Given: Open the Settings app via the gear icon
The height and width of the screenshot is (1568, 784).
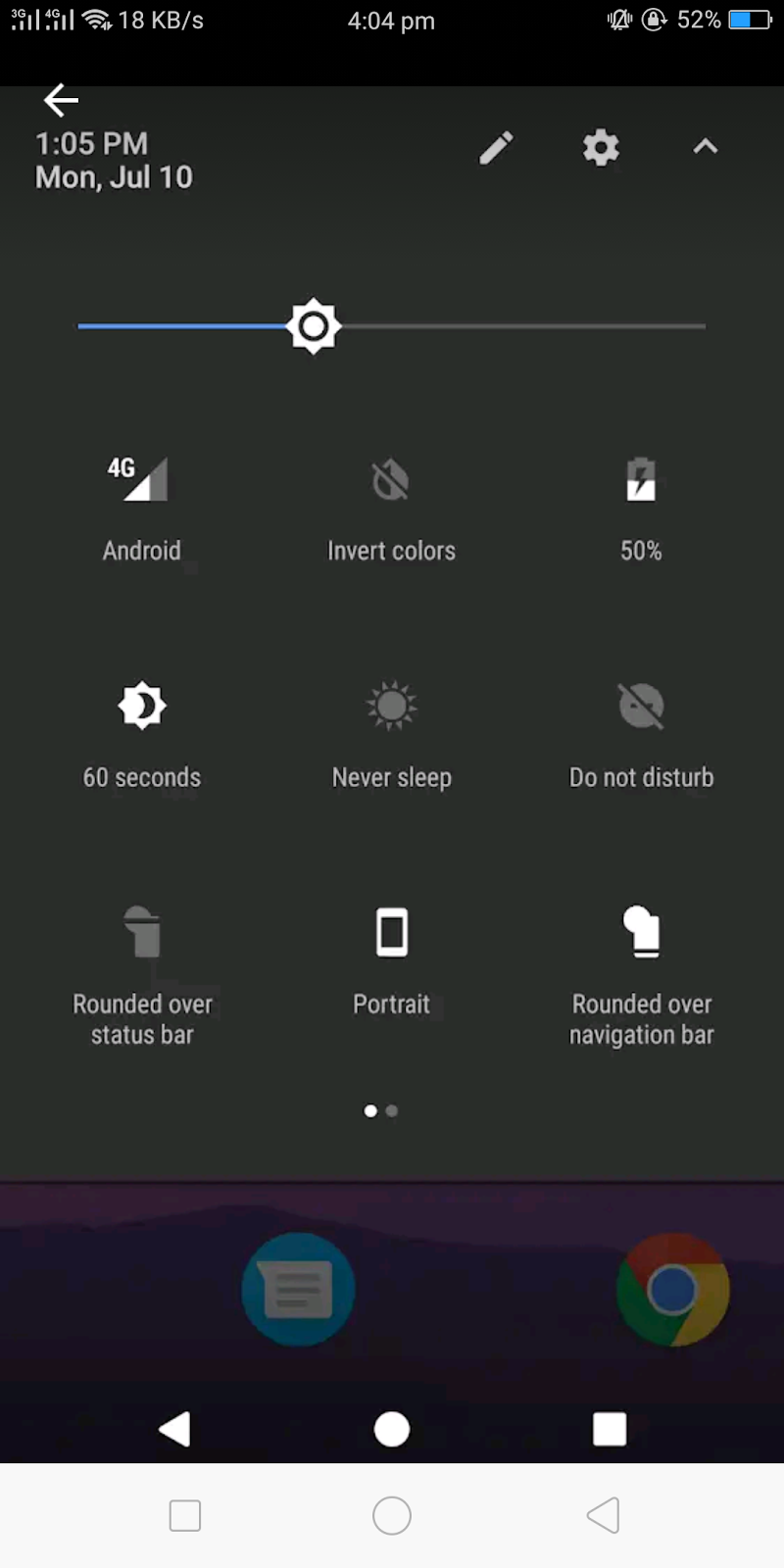Looking at the screenshot, I should click(601, 147).
